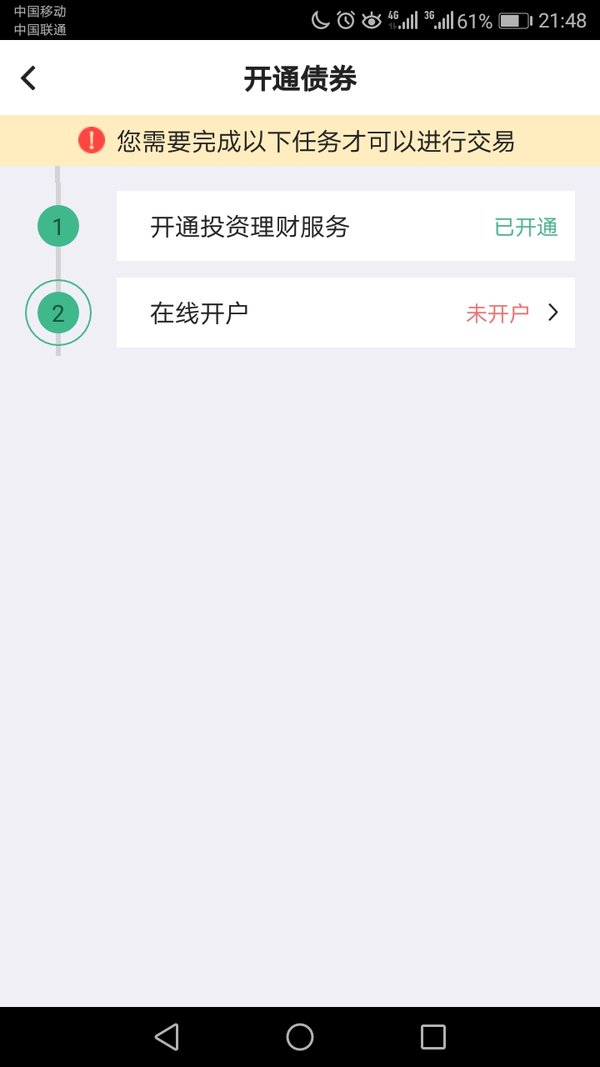Viewport: 600px width, 1067px height.
Task: Open the recent apps view
Action: 433,1037
